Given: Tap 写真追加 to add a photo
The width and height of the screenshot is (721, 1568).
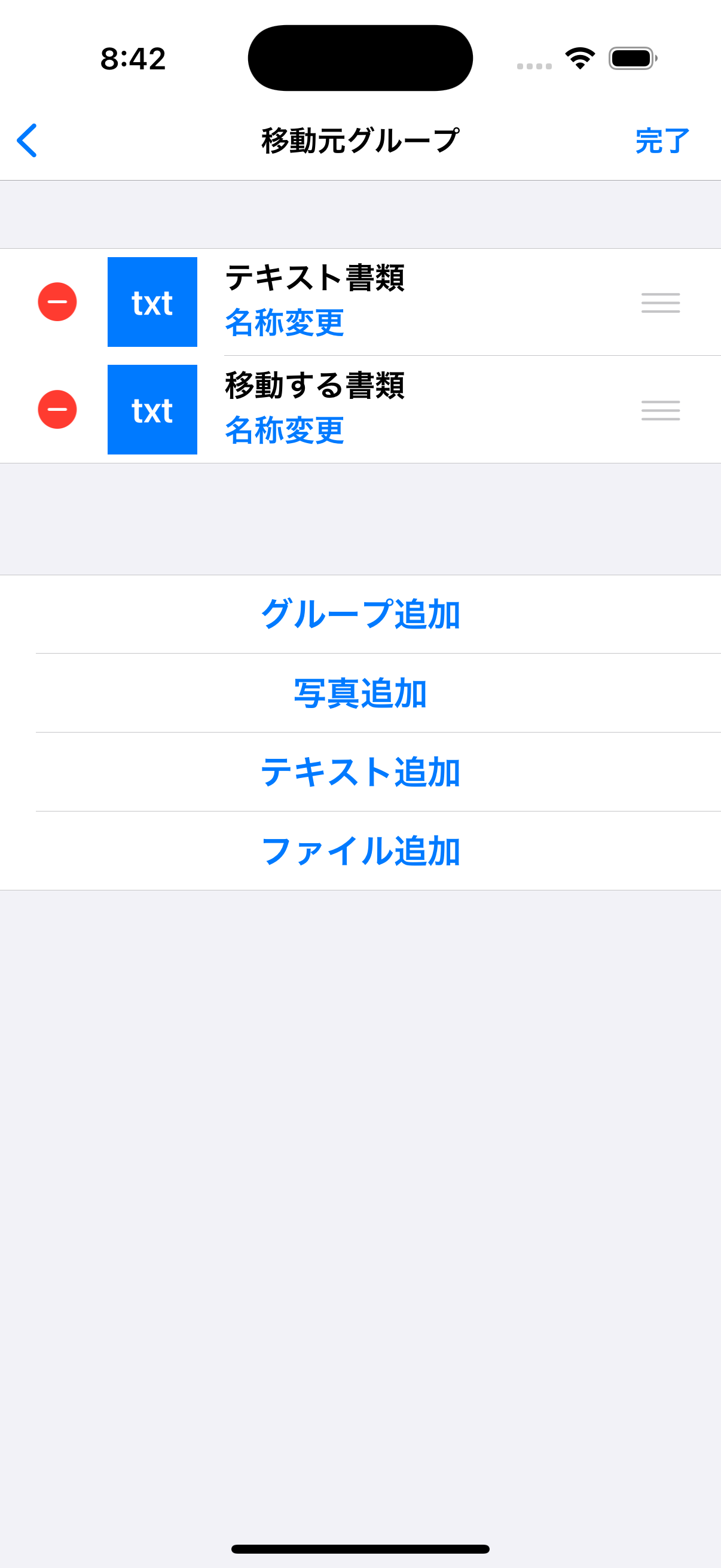Looking at the screenshot, I should (360, 693).
